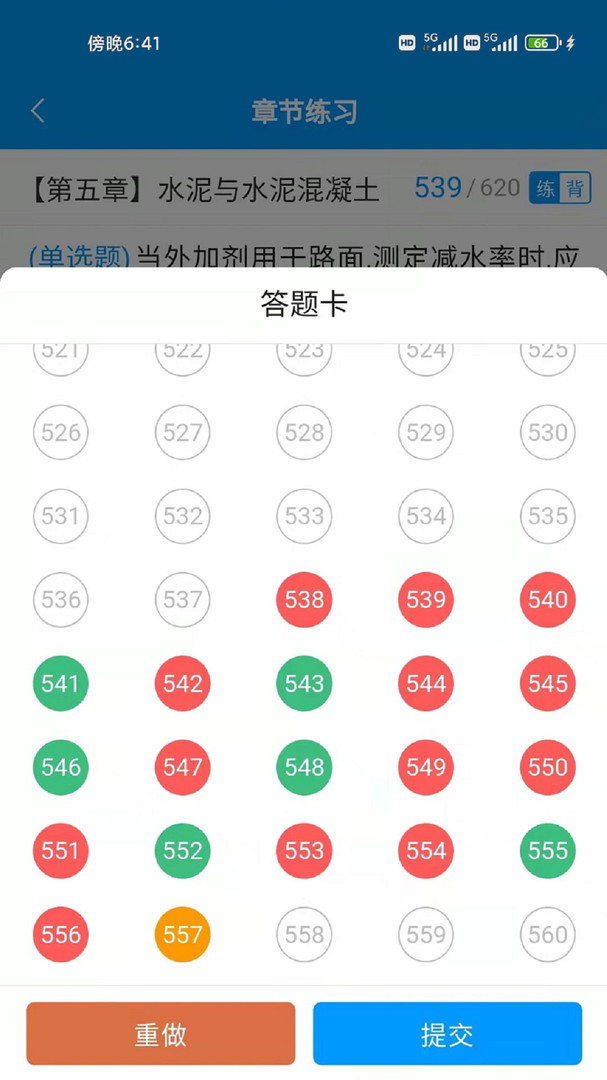Open question 533

click(x=304, y=516)
